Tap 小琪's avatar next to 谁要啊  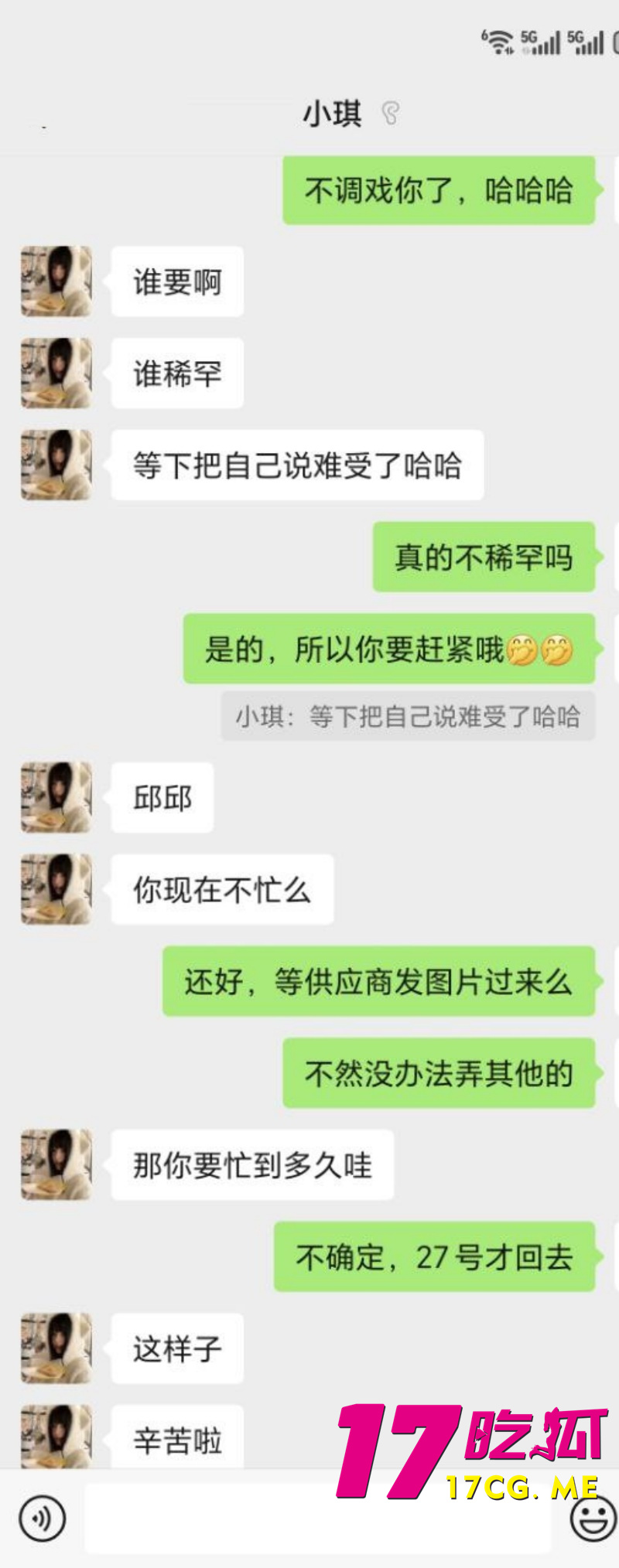pos(55,281)
